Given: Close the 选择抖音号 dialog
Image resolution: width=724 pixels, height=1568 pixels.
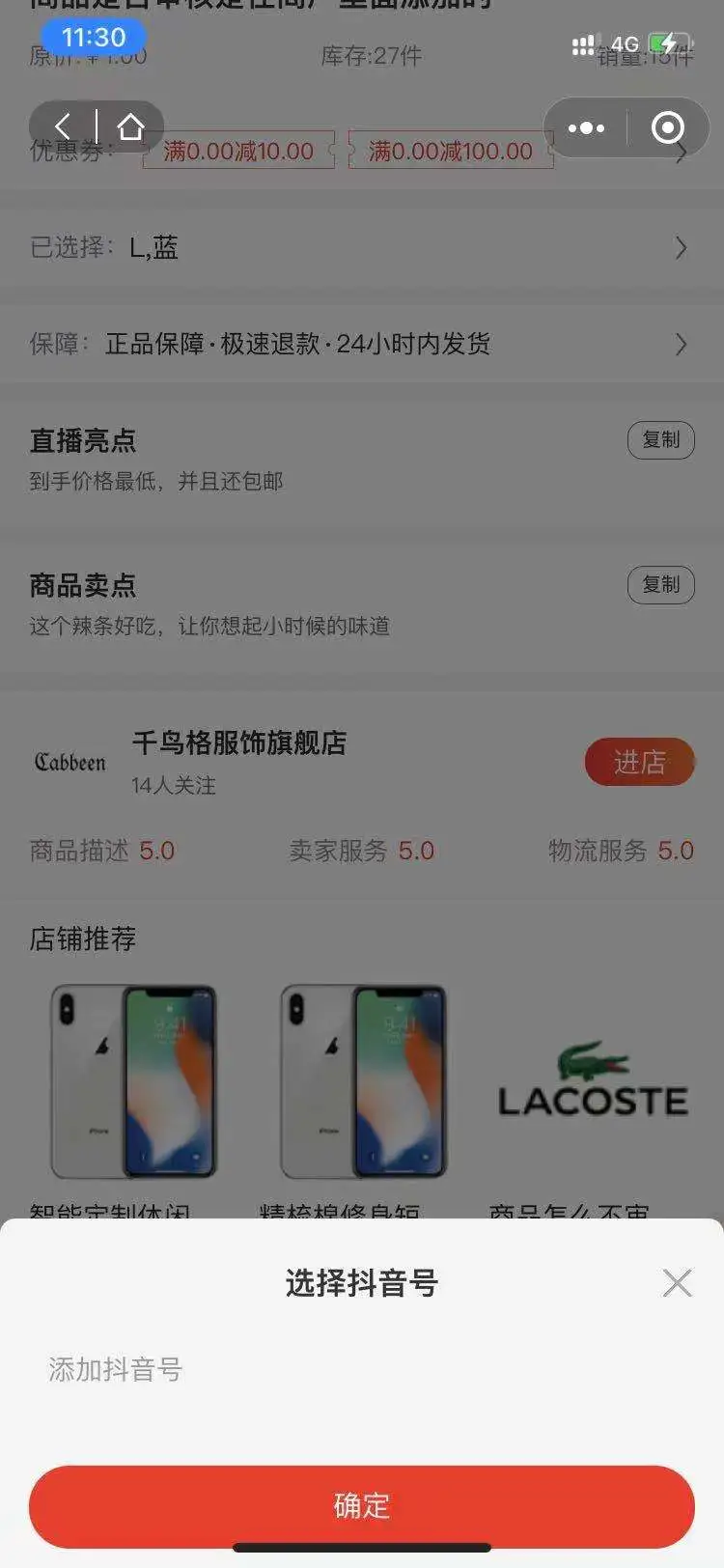Looking at the screenshot, I should click(677, 1282).
